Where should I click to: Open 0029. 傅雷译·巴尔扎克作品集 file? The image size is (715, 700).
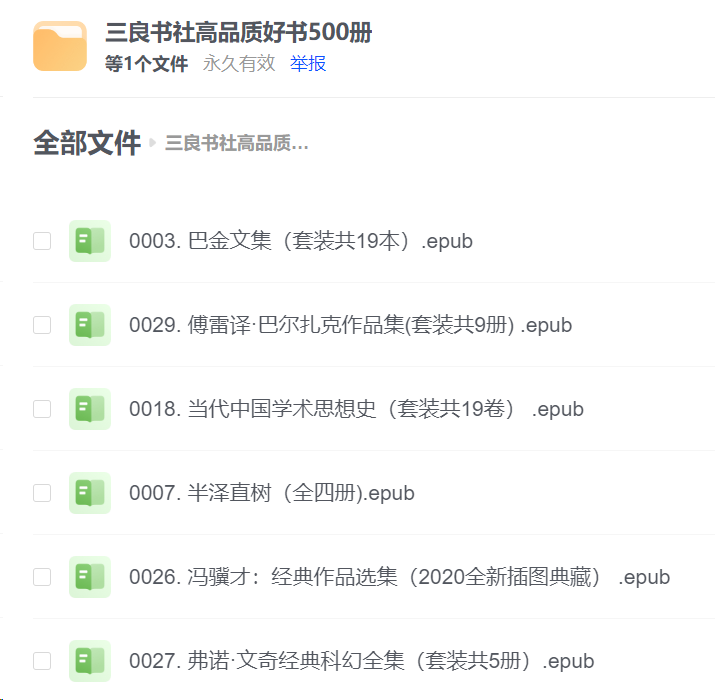click(x=350, y=325)
